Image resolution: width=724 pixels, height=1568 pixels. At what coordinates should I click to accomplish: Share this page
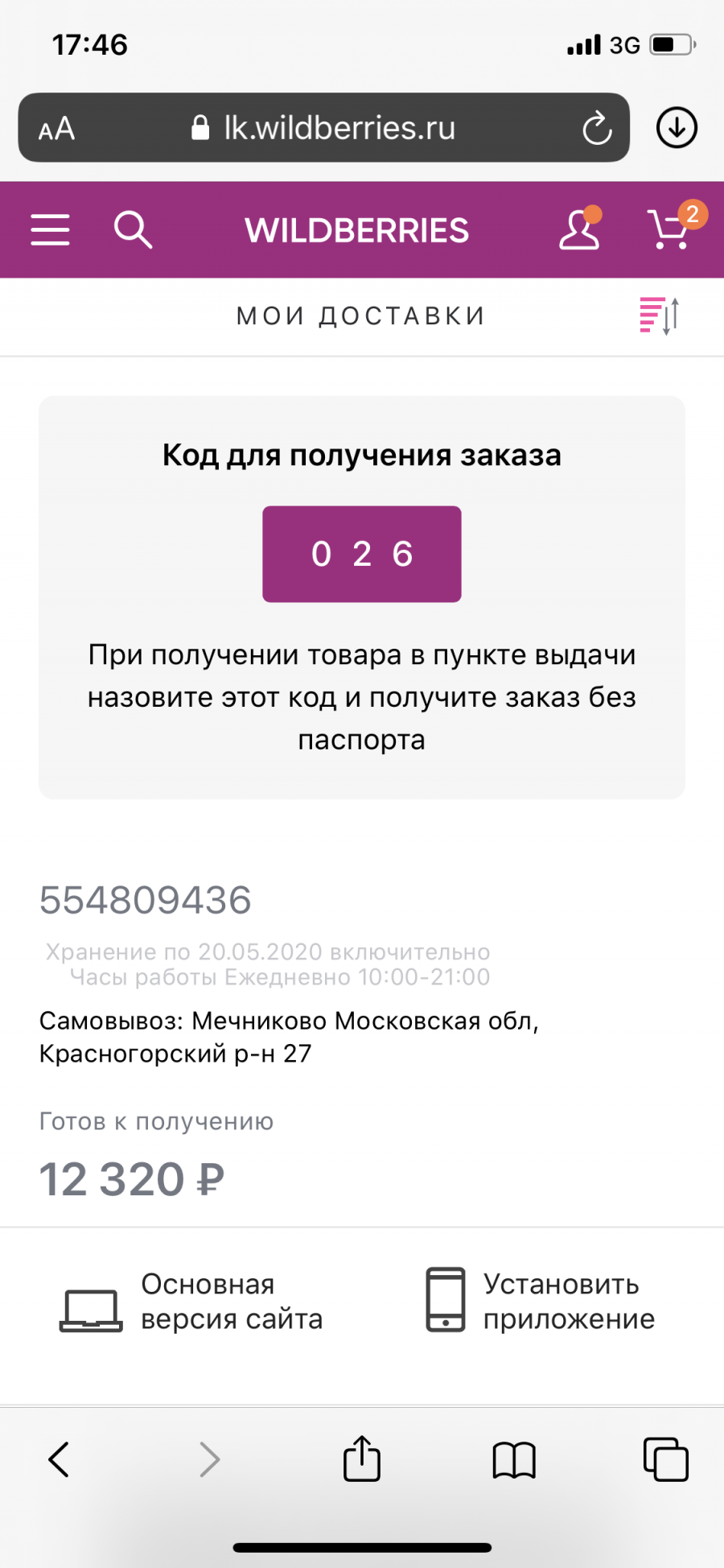pyautogui.click(x=362, y=1459)
